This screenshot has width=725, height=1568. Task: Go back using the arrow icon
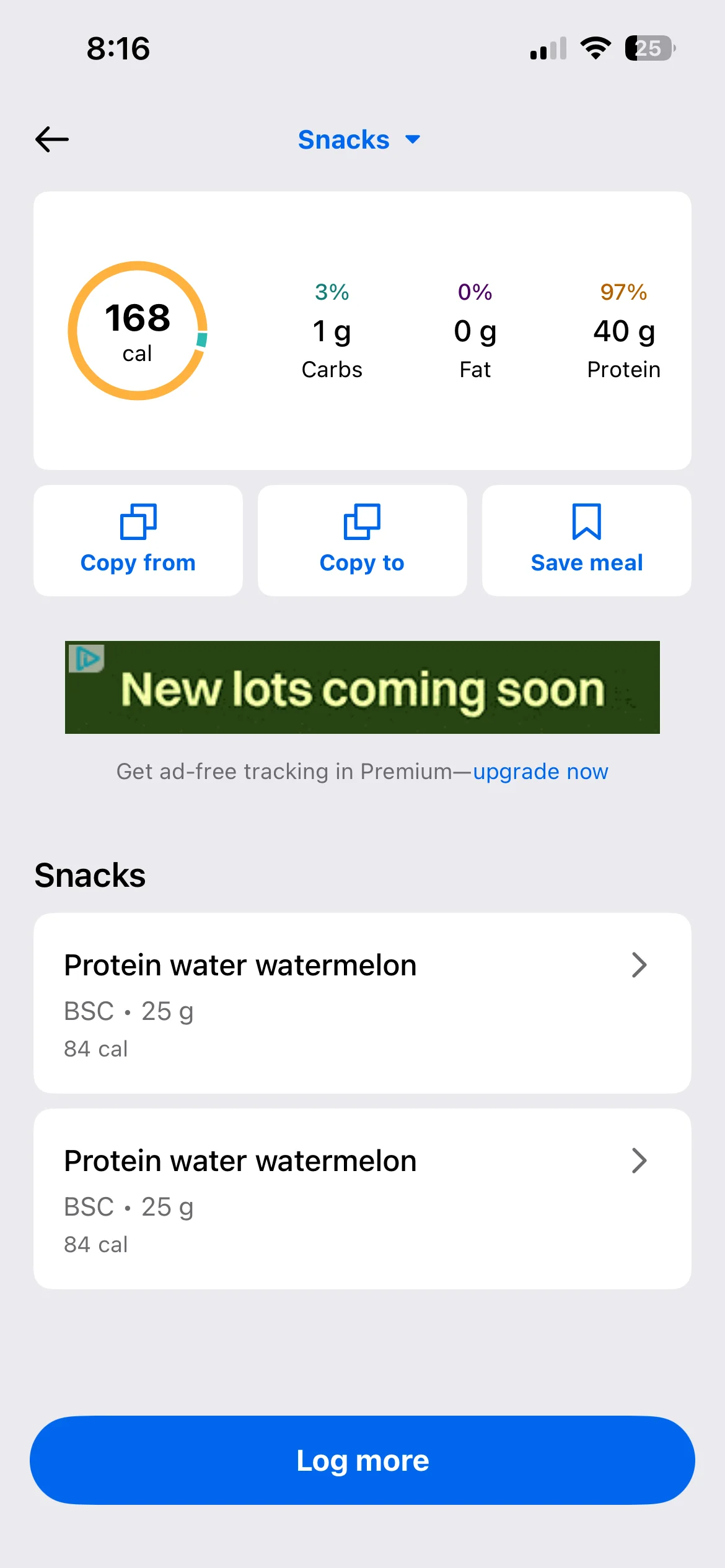[x=52, y=139]
